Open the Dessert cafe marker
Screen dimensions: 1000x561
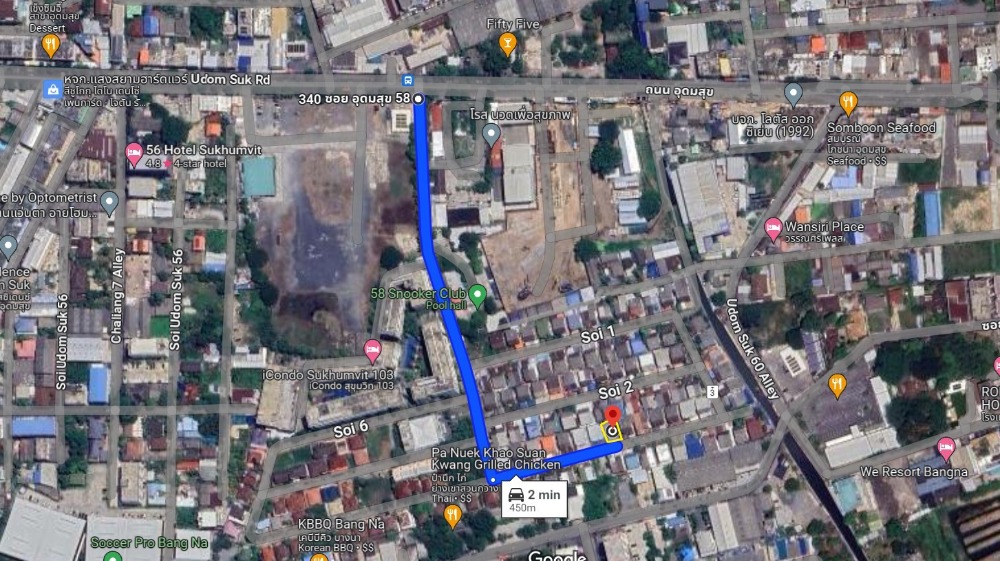(x=51, y=44)
